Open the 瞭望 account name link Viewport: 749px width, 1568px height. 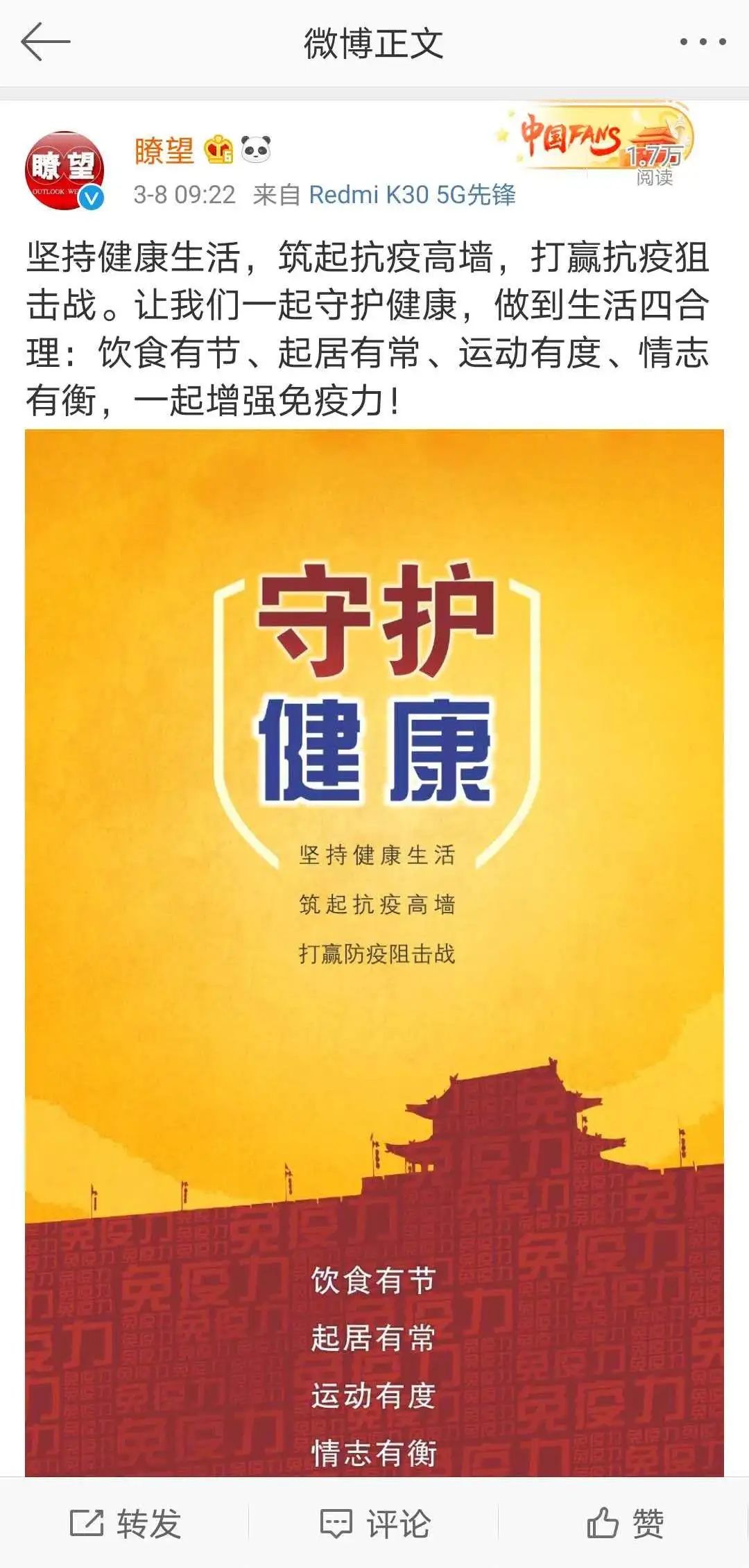[164, 150]
